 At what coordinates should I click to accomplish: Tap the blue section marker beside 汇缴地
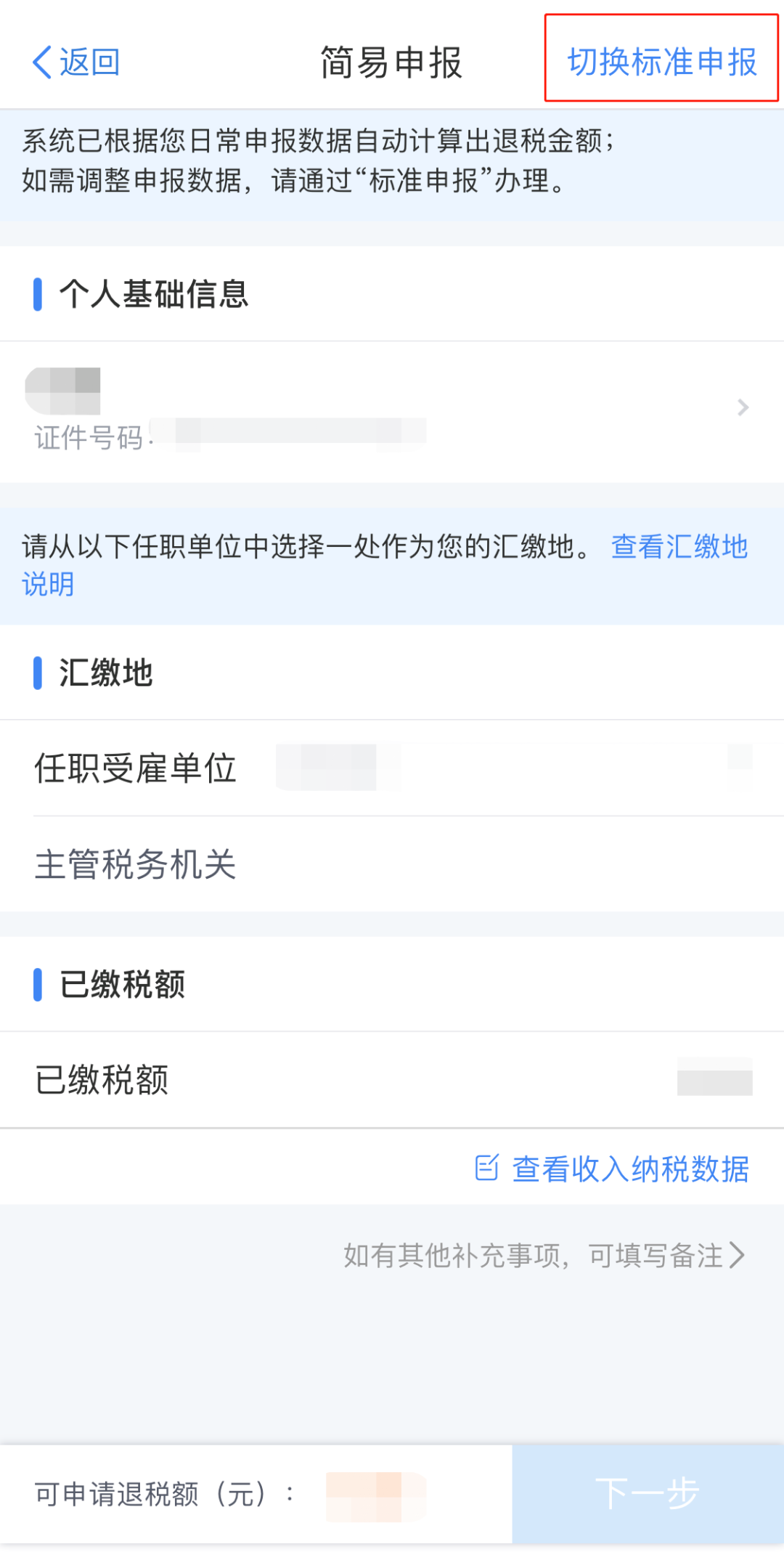point(36,672)
